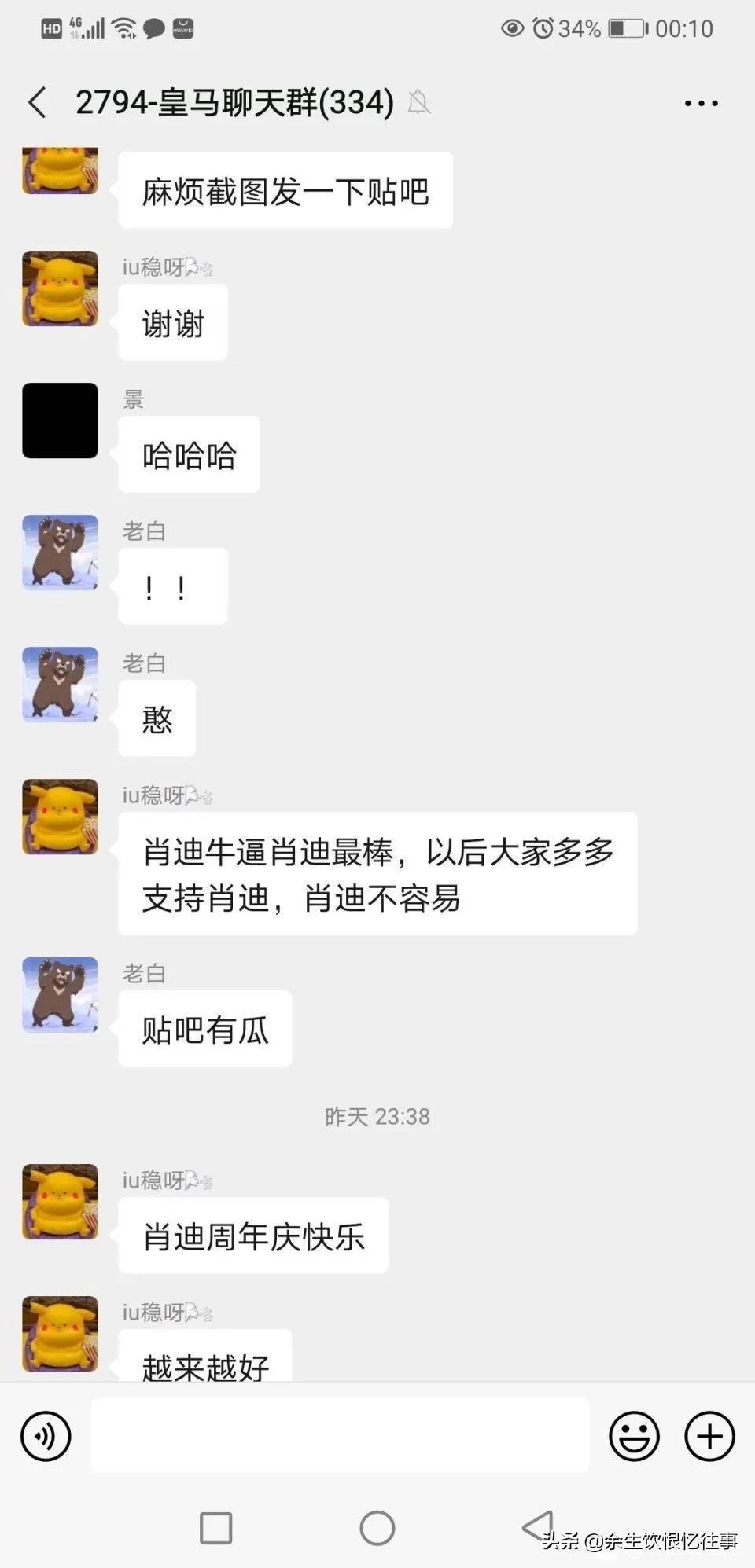Viewport: 755px width, 1568px height.
Task: Tap the message text input field
Action: coord(340,1436)
